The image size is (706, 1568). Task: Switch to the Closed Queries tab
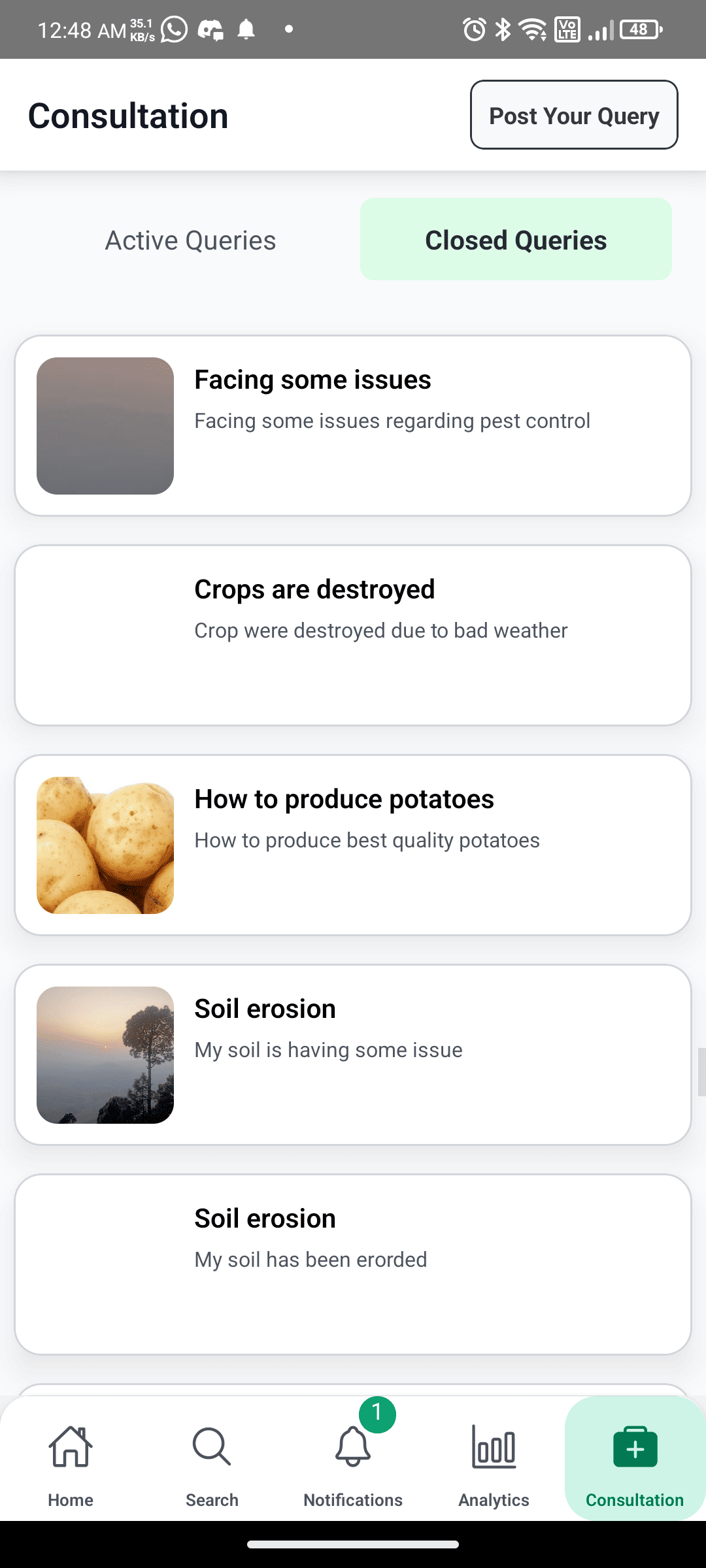tap(516, 240)
